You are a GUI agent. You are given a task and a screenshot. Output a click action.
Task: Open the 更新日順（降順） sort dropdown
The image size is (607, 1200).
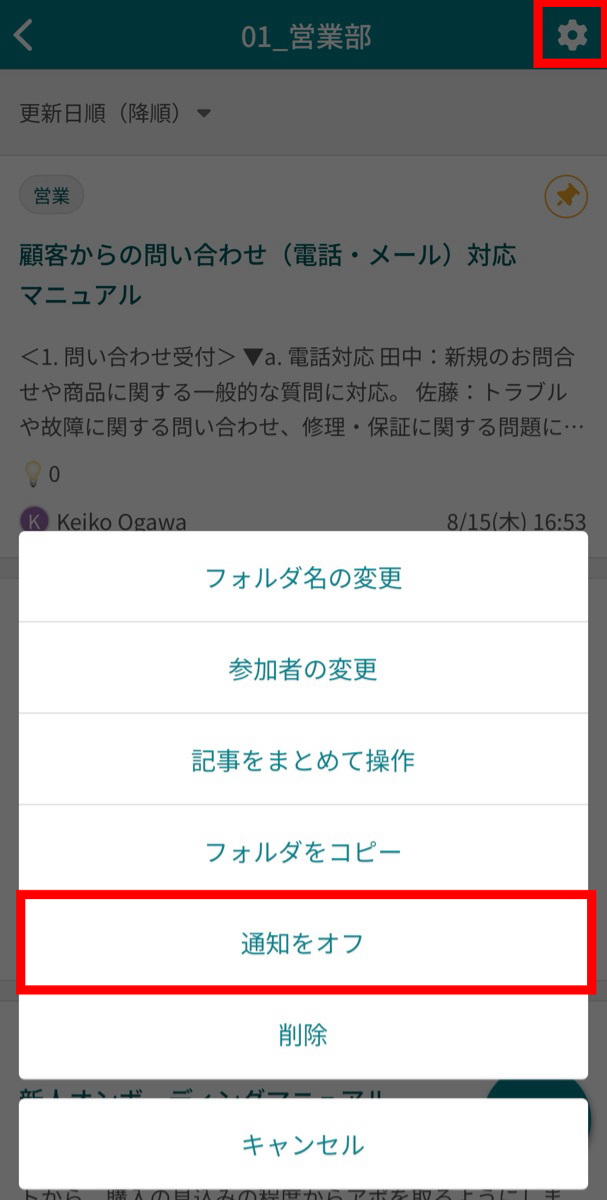[x=115, y=113]
